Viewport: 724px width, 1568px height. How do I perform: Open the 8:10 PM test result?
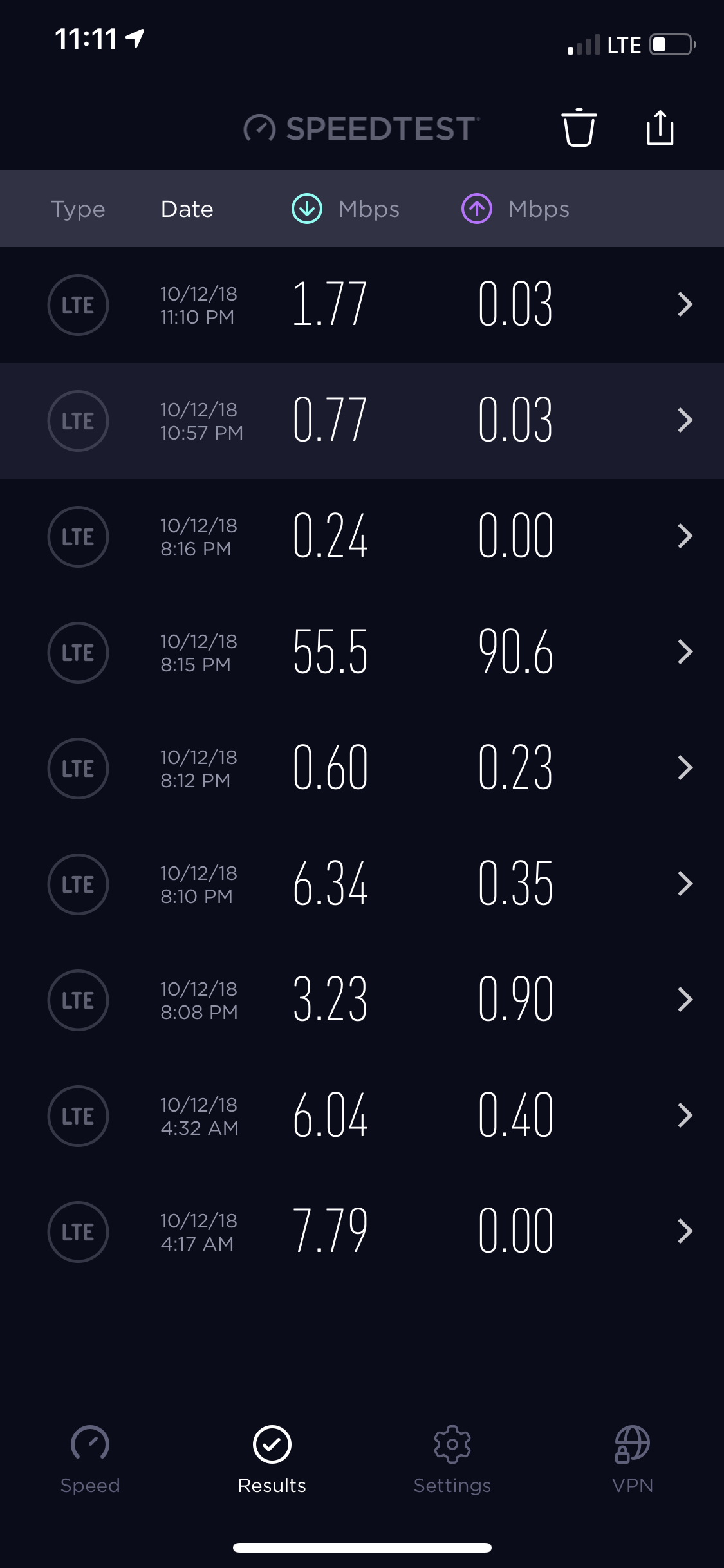(362, 884)
